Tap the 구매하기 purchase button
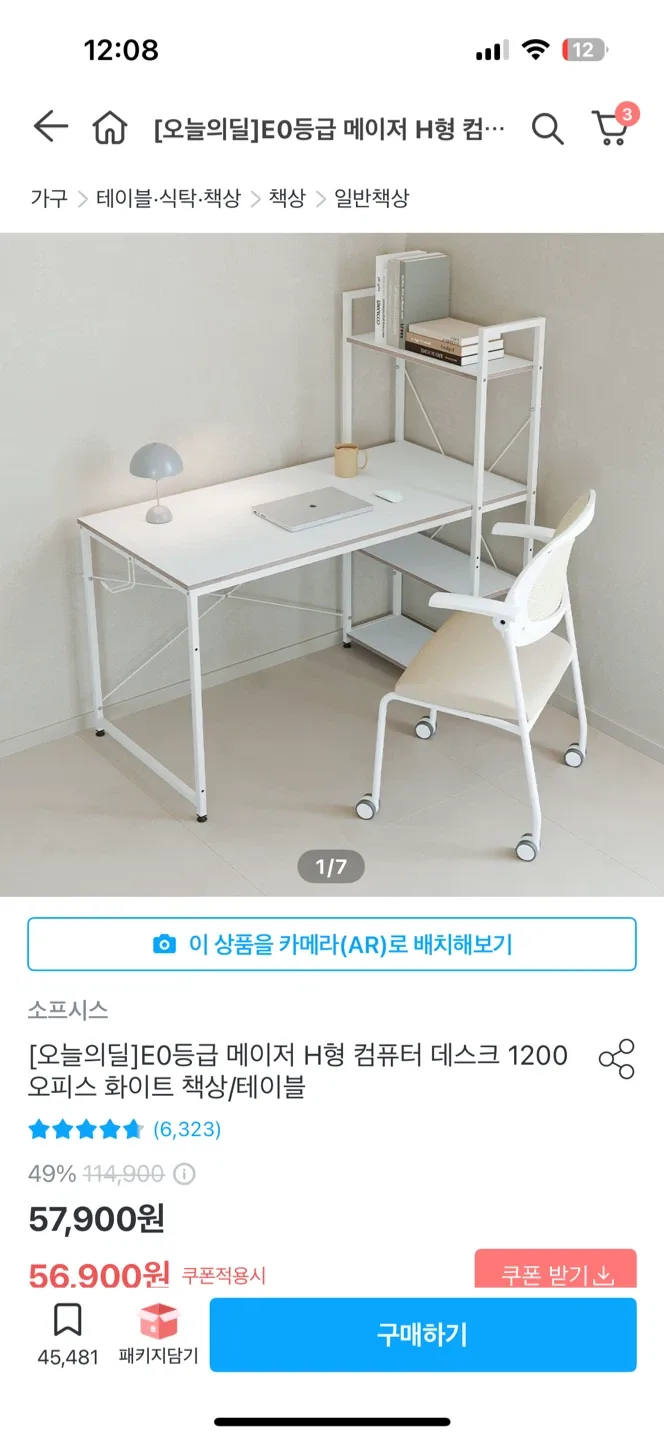The height and width of the screenshot is (1440, 664). click(x=422, y=1334)
